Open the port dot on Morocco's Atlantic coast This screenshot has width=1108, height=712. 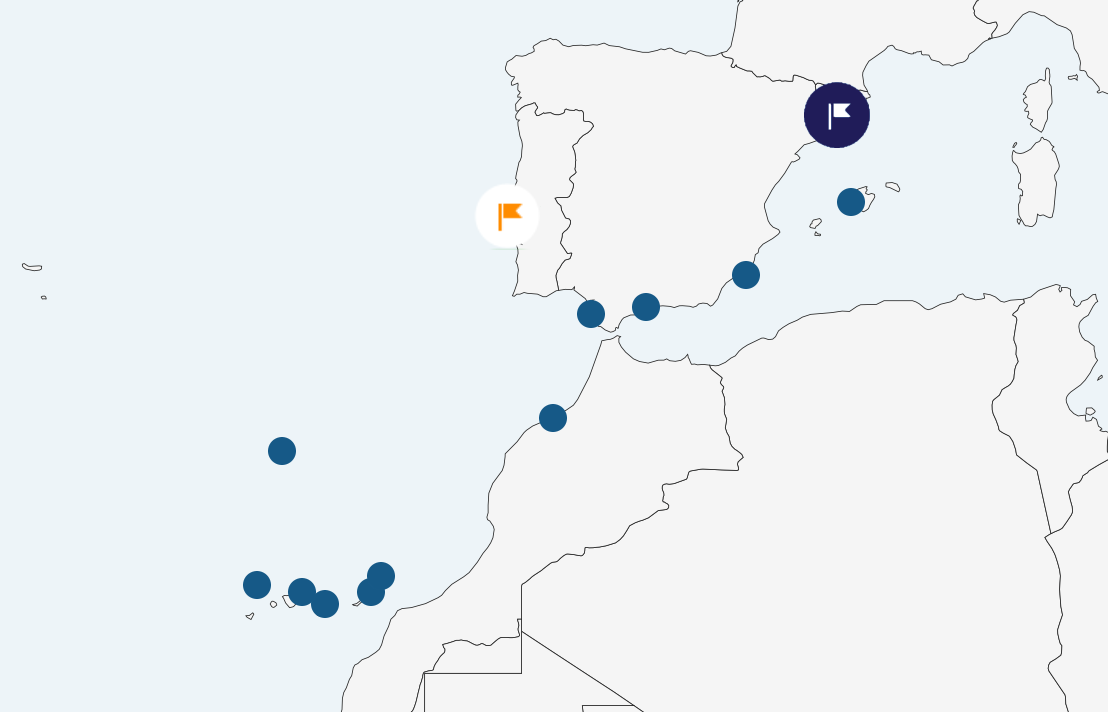pos(553,418)
